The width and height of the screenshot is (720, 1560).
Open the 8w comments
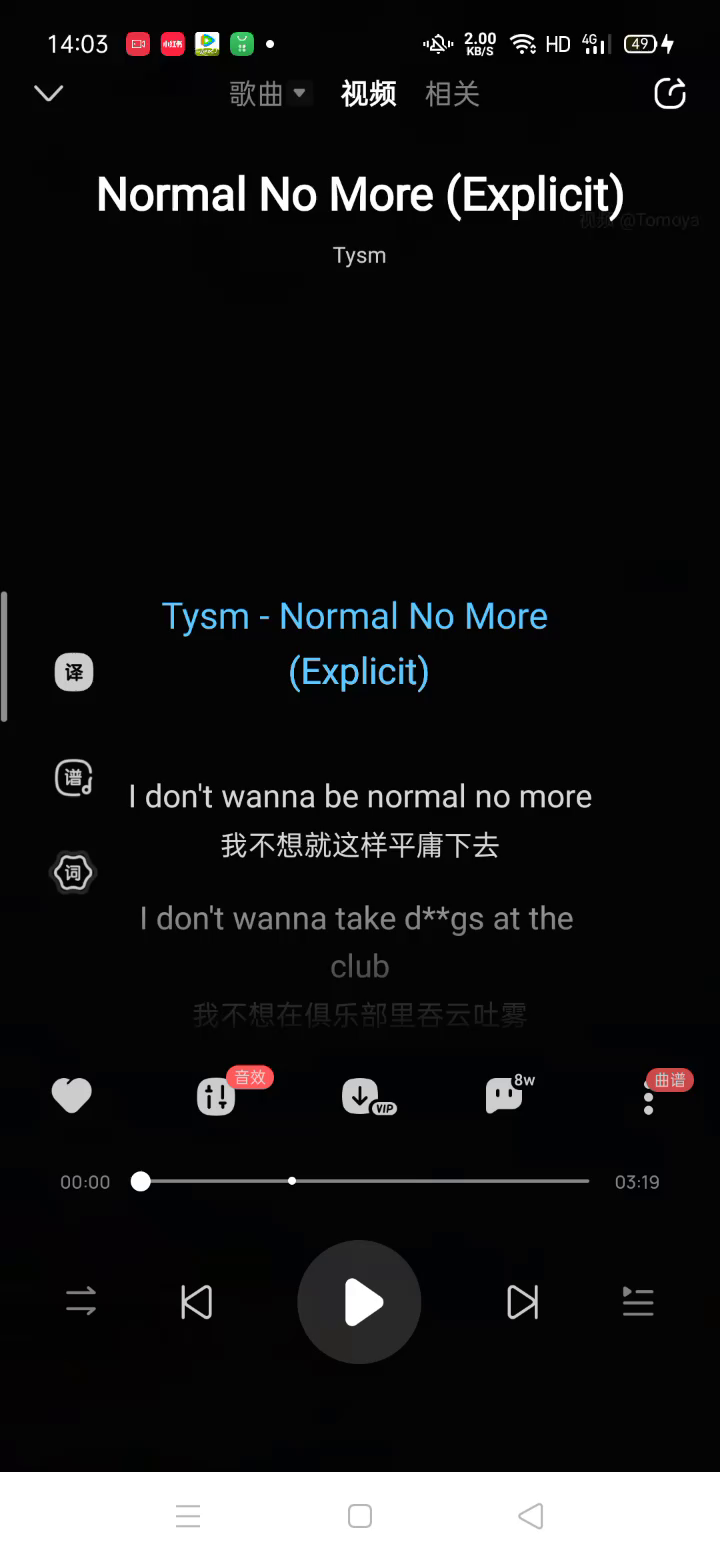(505, 1096)
